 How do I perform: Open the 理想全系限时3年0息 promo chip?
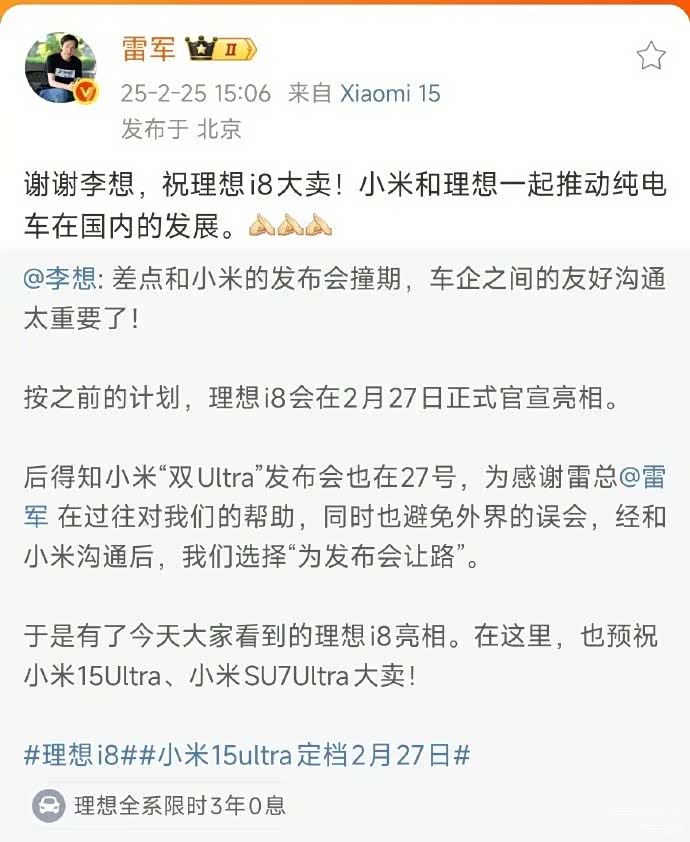[162, 804]
